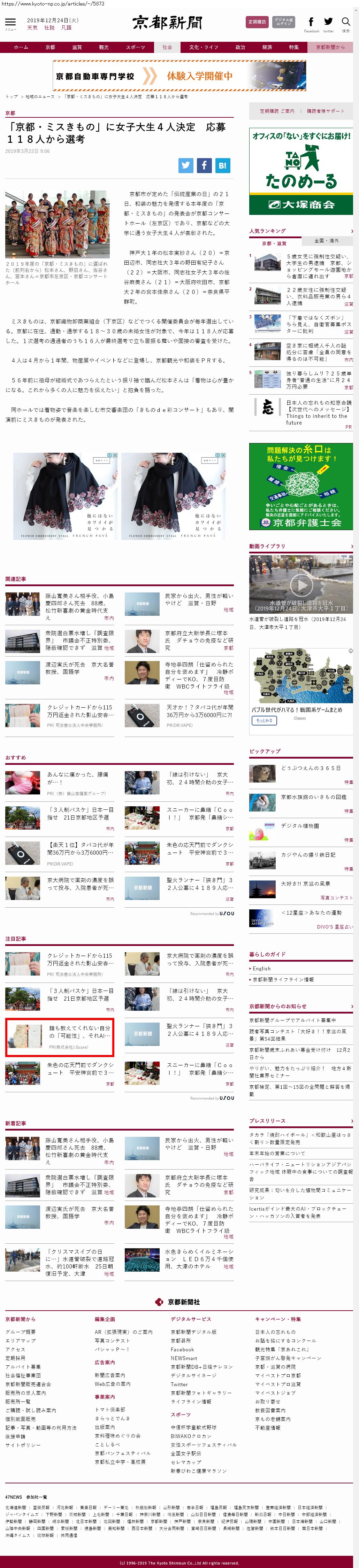Tap the 定期購読 subscription button
Image resolution: width=359 pixels, height=1568 pixels.
(257, 22)
